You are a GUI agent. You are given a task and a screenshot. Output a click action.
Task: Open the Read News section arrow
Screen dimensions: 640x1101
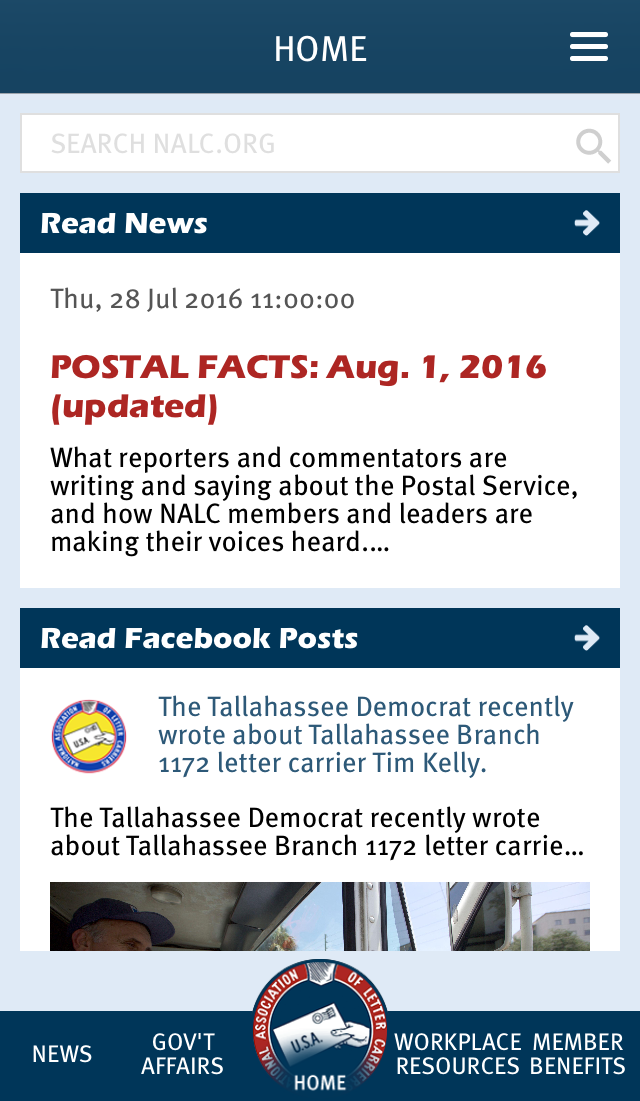click(587, 223)
